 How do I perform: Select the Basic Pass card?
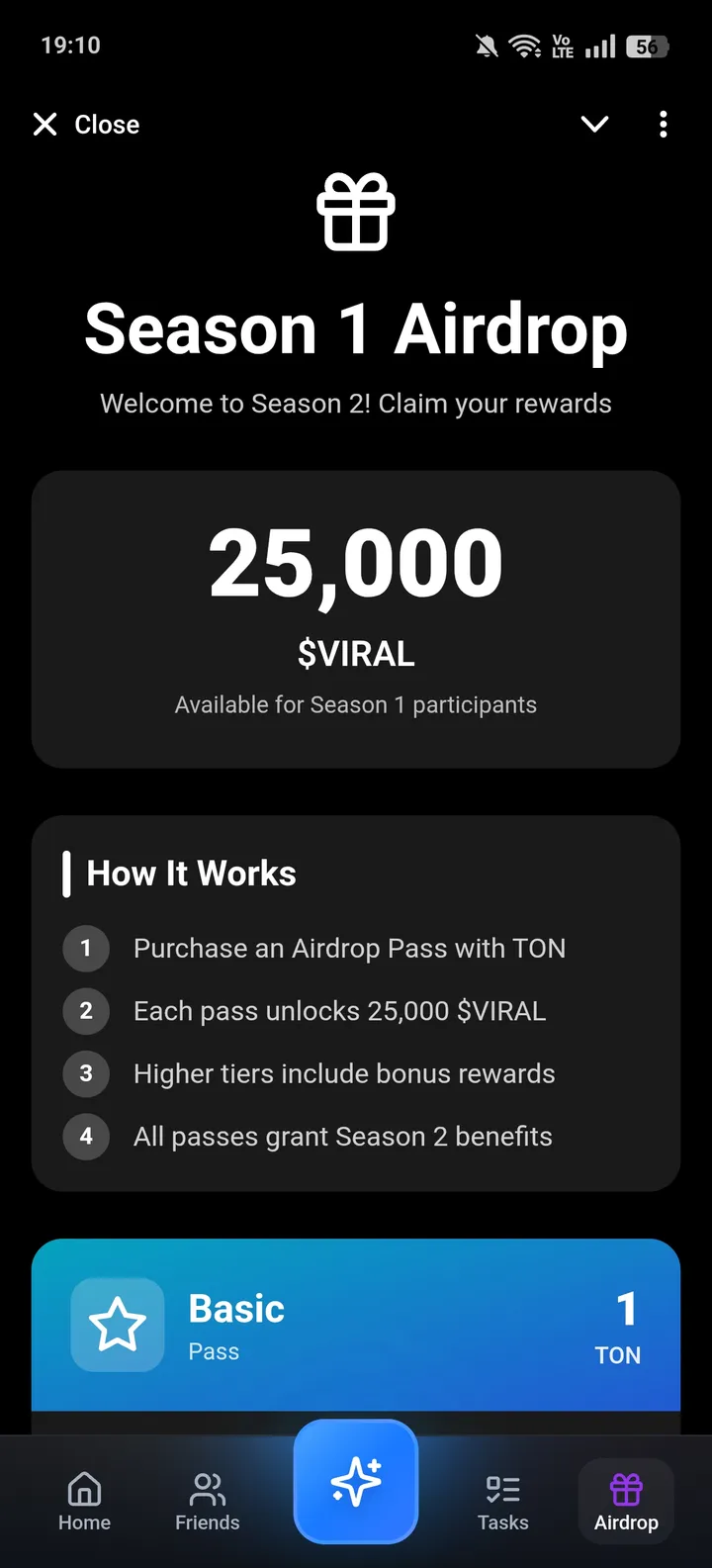coord(356,1326)
